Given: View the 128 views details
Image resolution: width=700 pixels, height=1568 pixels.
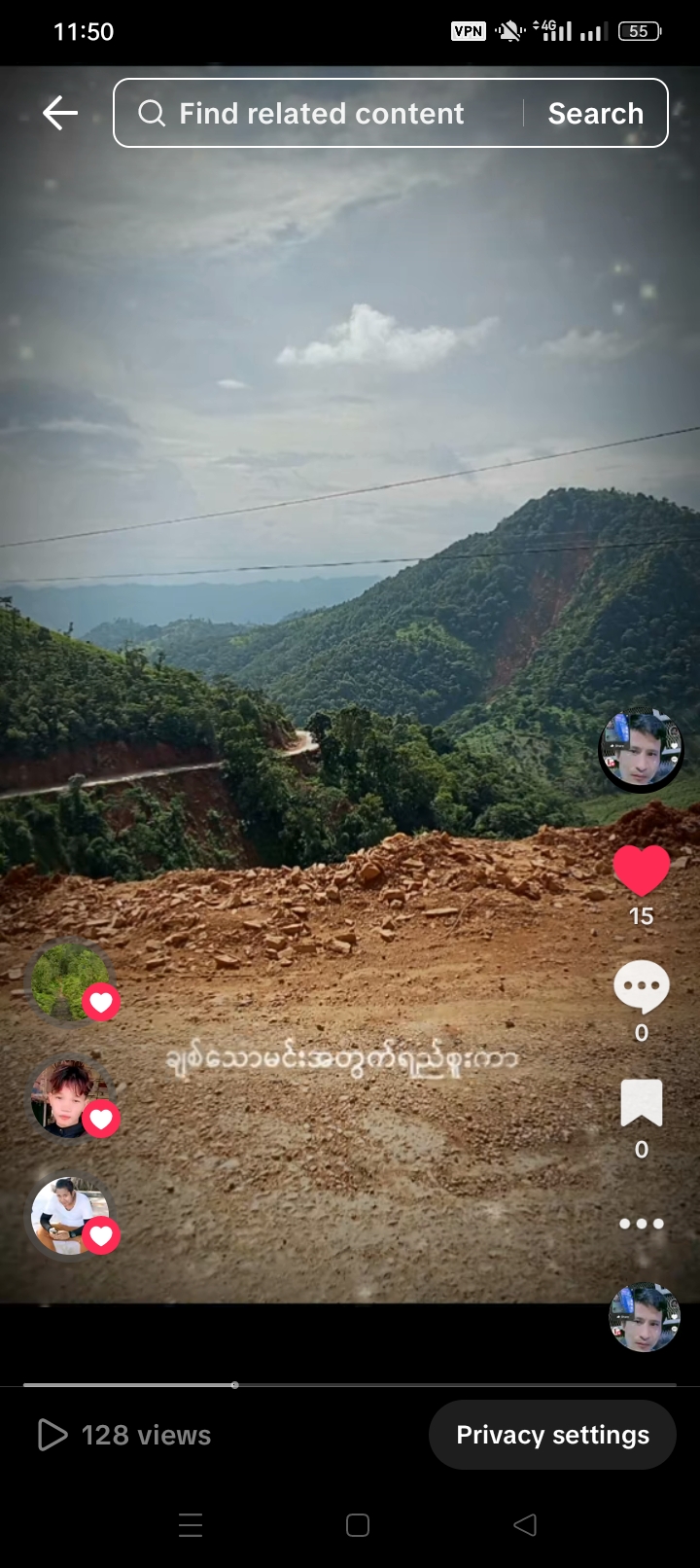Looking at the screenshot, I should [124, 1435].
